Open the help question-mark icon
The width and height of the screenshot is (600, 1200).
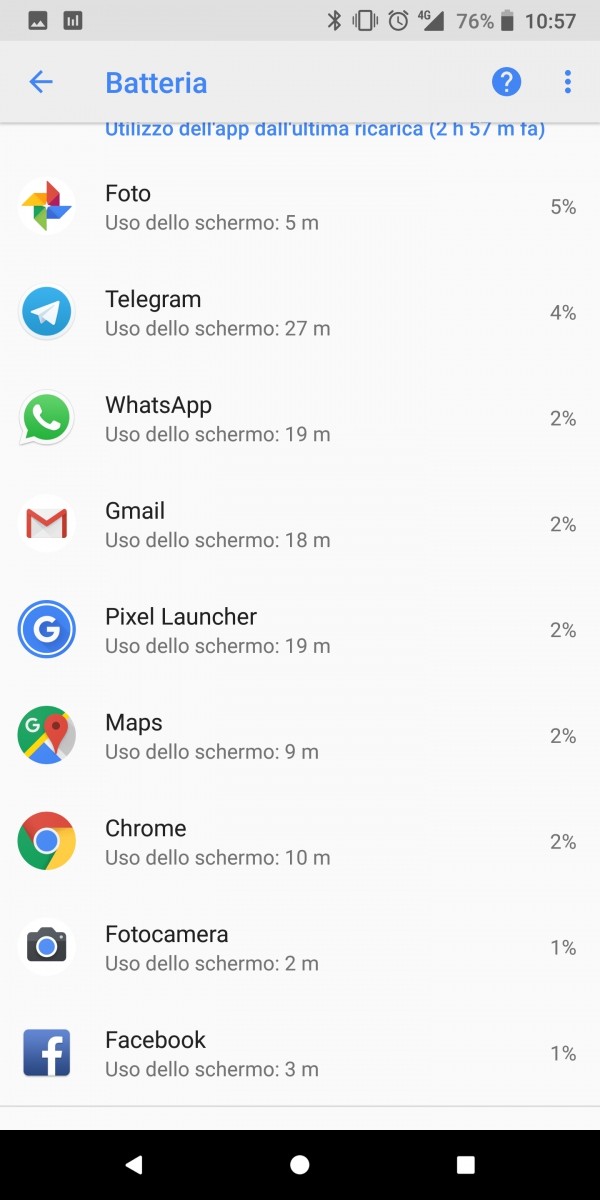click(507, 82)
